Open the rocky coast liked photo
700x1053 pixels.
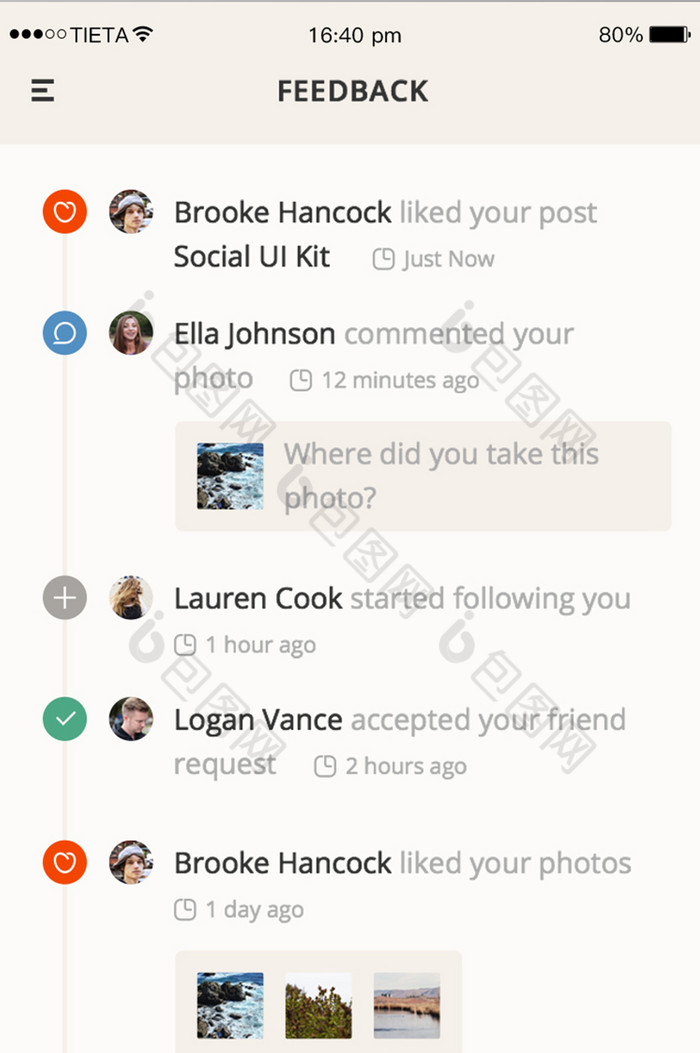click(230, 1005)
